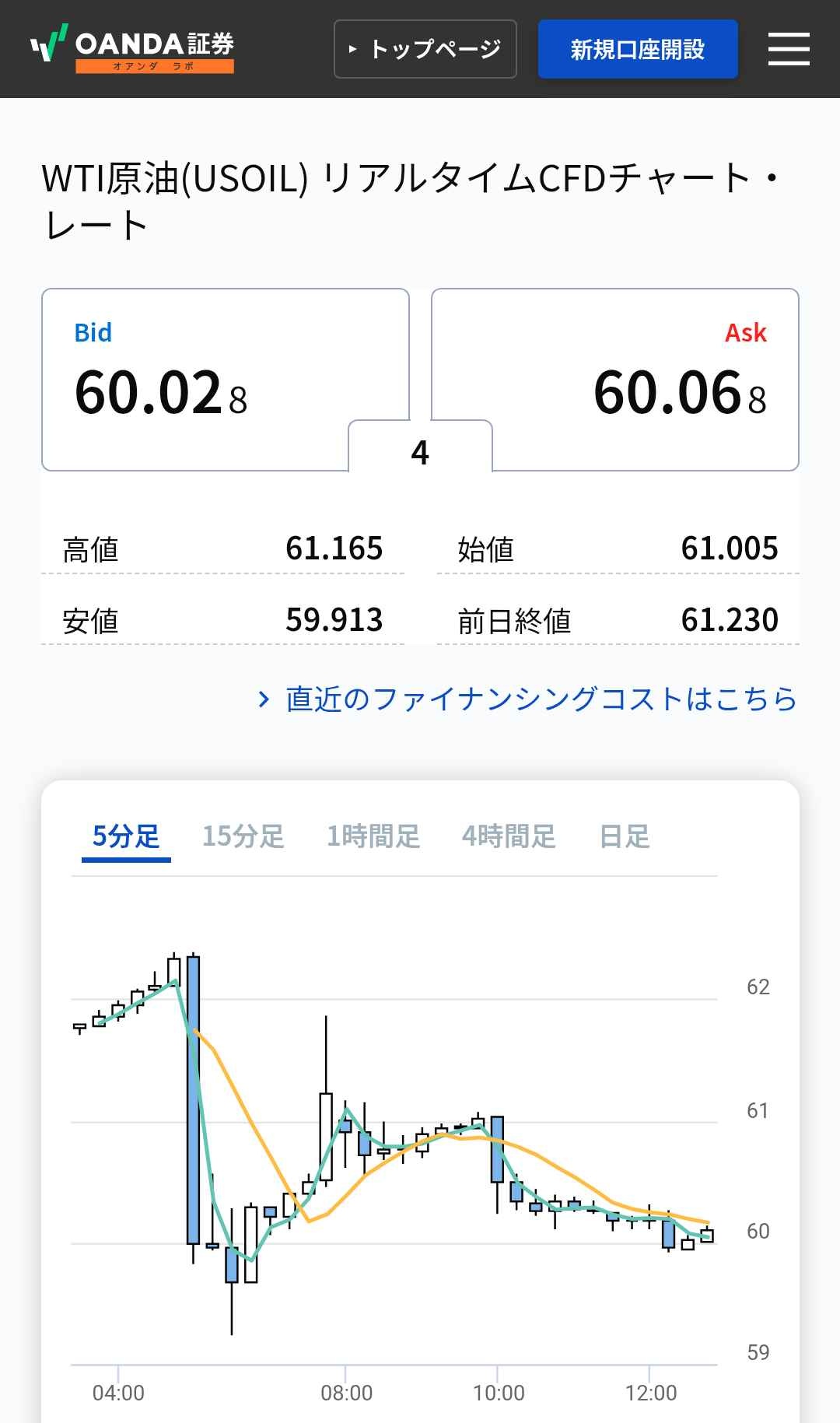The width and height of the screenshot is (840, 1423).
Task: View the 4時間足 chart
Action: 509,837
